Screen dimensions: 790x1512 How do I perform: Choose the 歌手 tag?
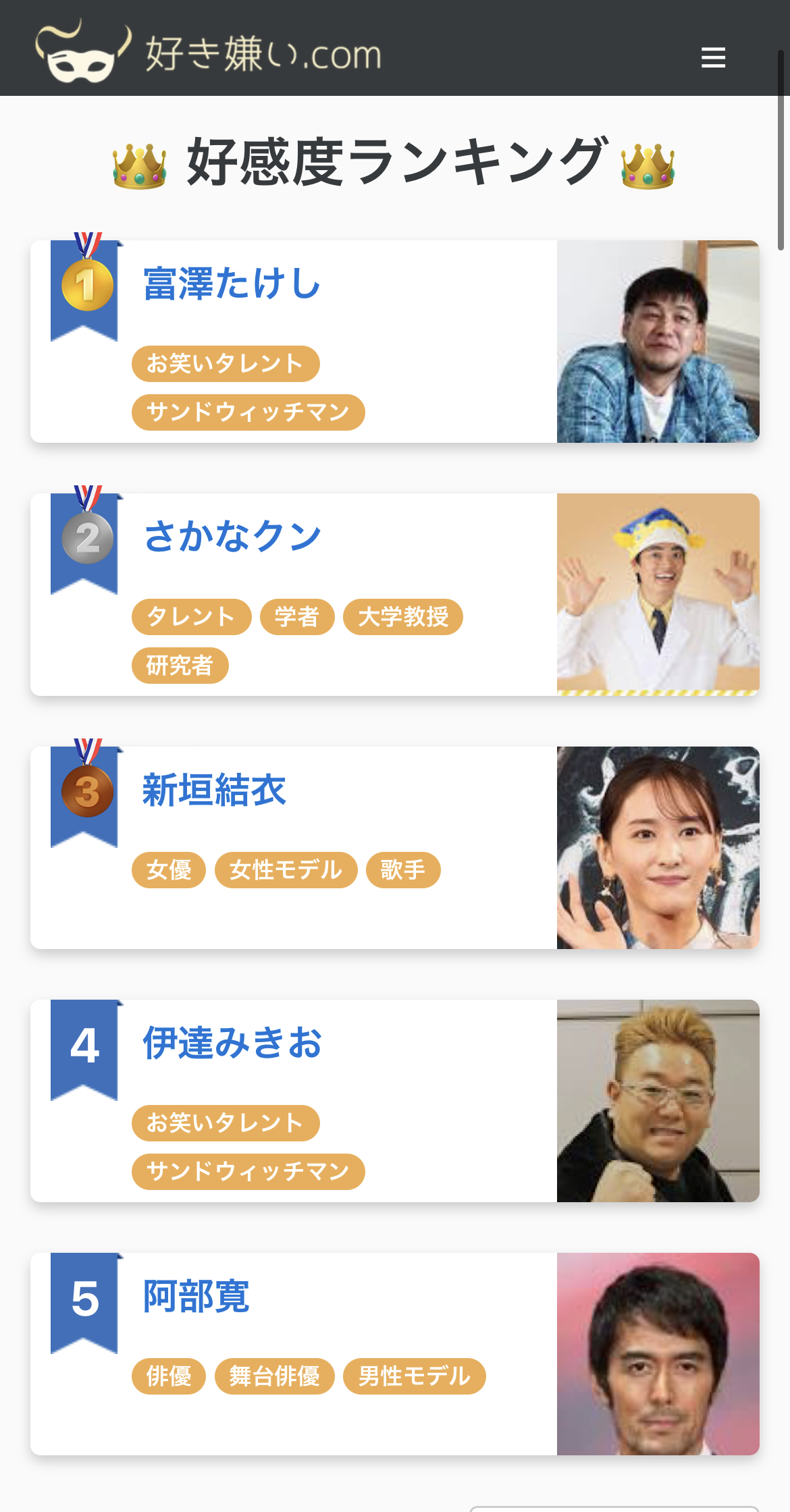point(402,870)
